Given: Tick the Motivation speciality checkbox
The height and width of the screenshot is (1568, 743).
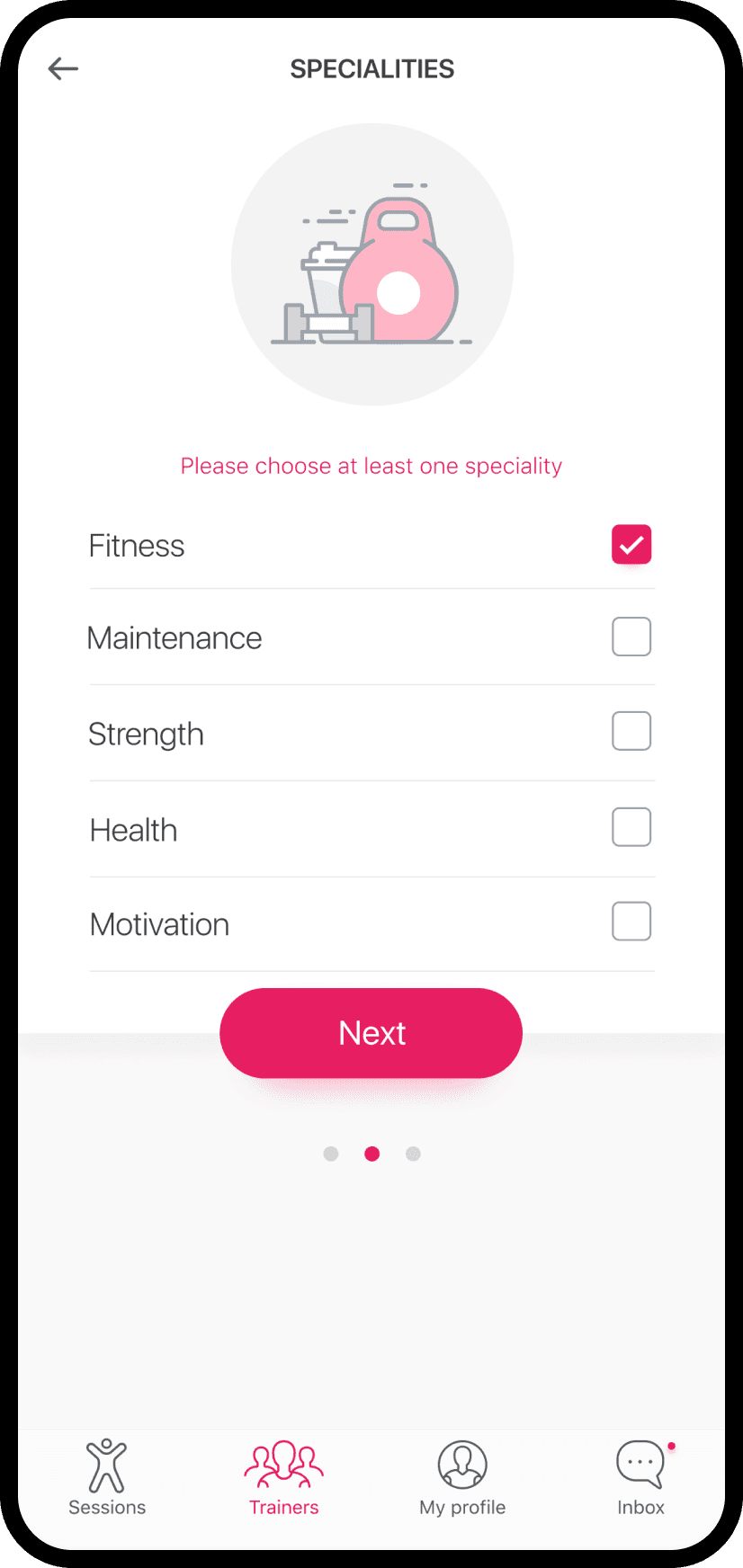Looking at the screenshot, I should pos(631,922).
